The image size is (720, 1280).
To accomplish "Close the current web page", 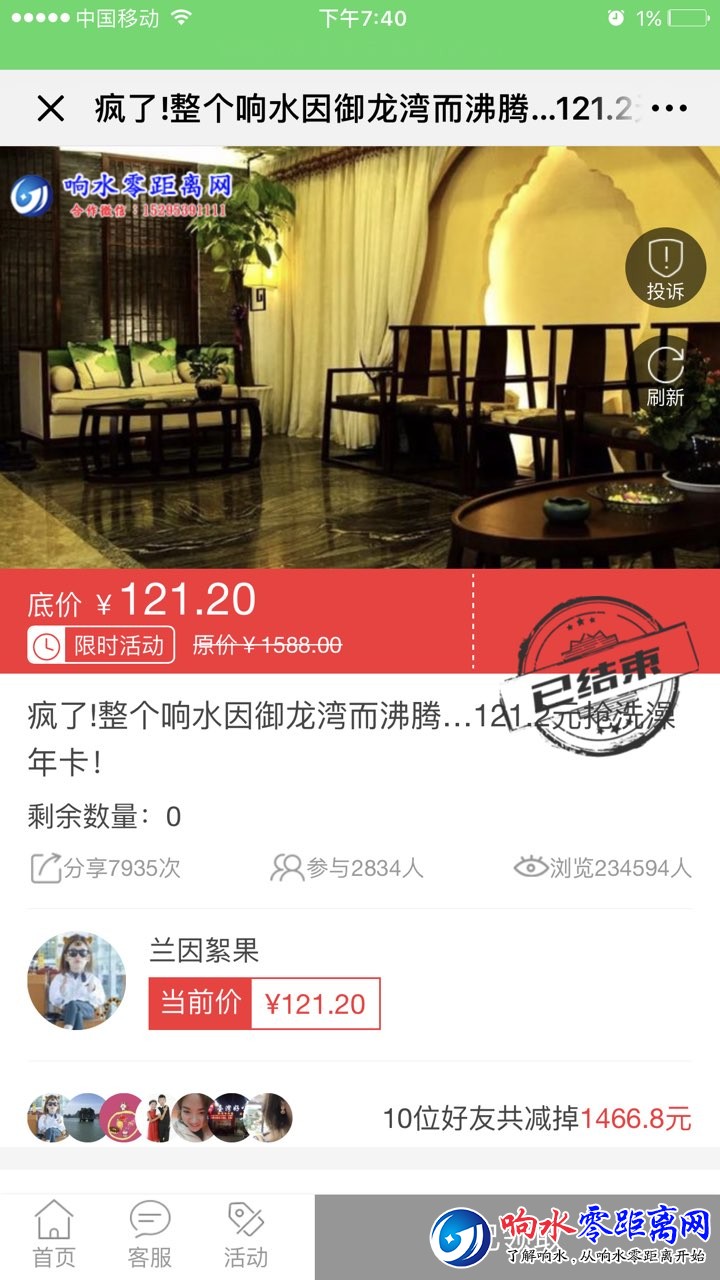I will pos(50,108).
